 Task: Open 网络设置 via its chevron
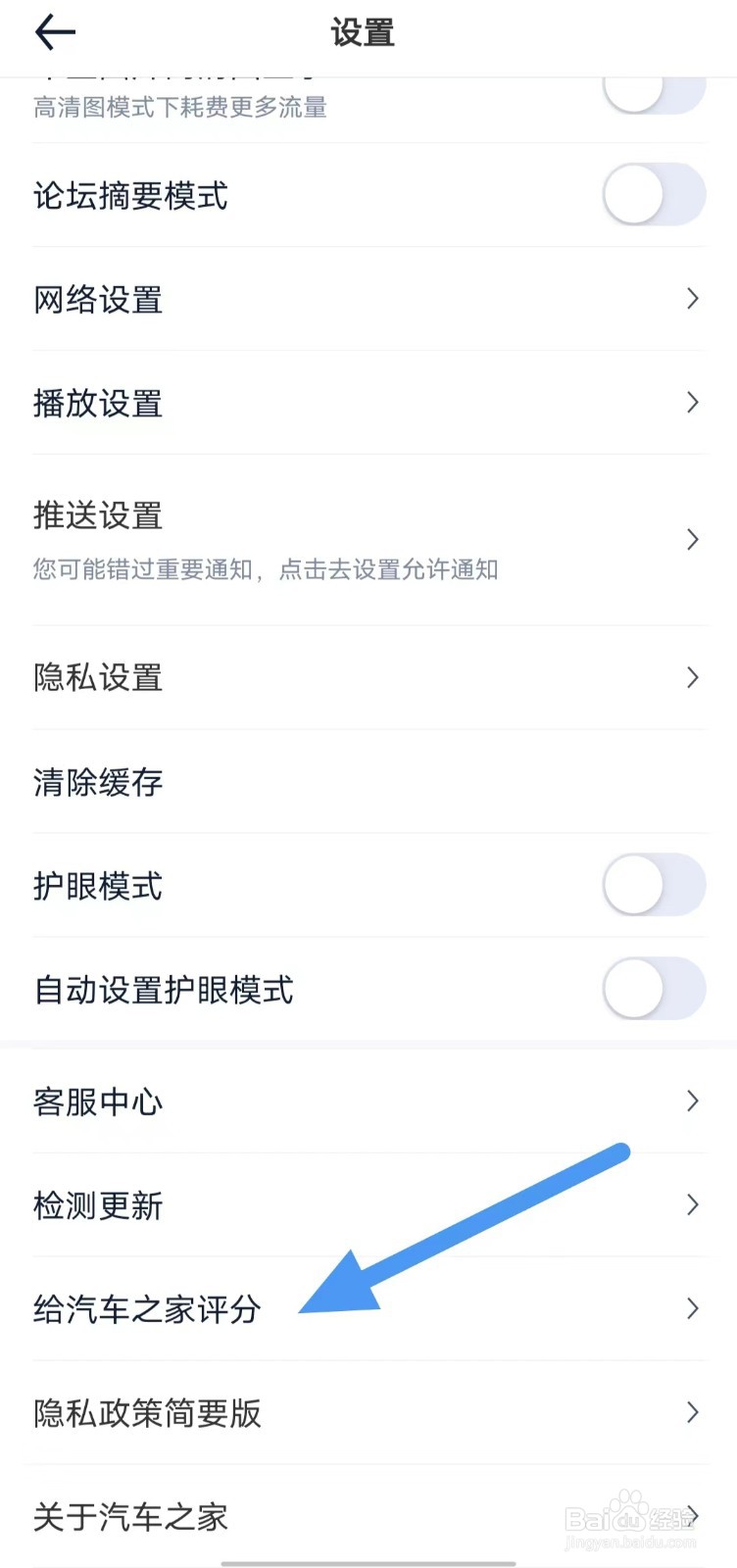pyautogui.click(x=692, y=299)
